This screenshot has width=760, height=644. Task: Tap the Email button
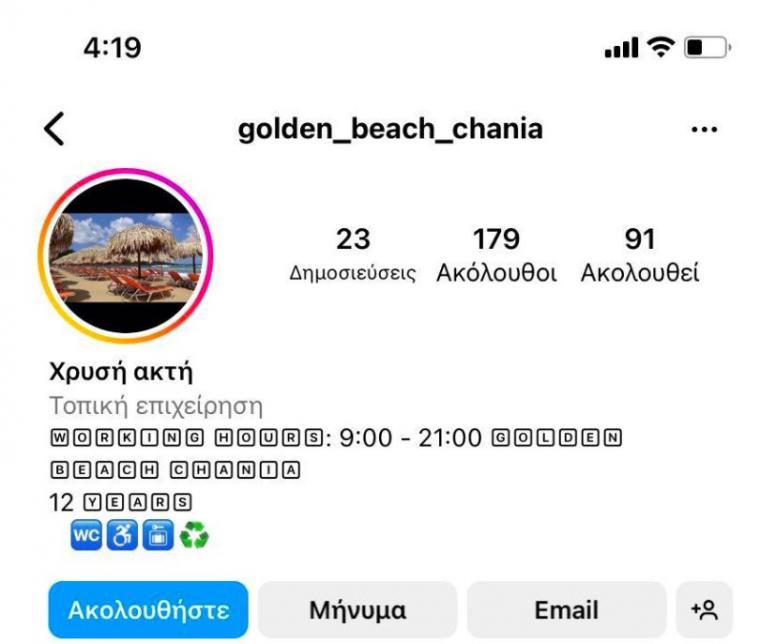click(x=566, y=610)
